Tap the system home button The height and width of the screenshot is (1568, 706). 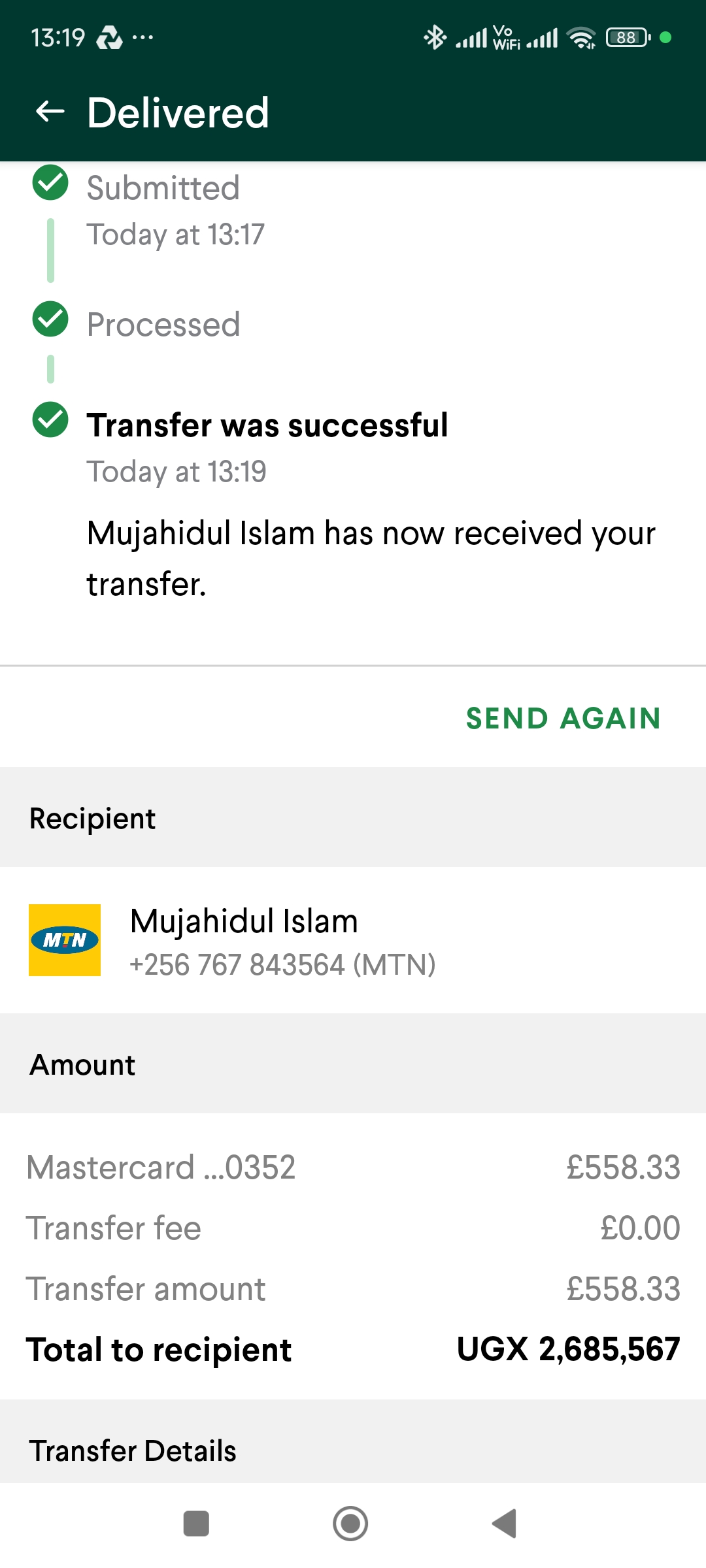350,1524
